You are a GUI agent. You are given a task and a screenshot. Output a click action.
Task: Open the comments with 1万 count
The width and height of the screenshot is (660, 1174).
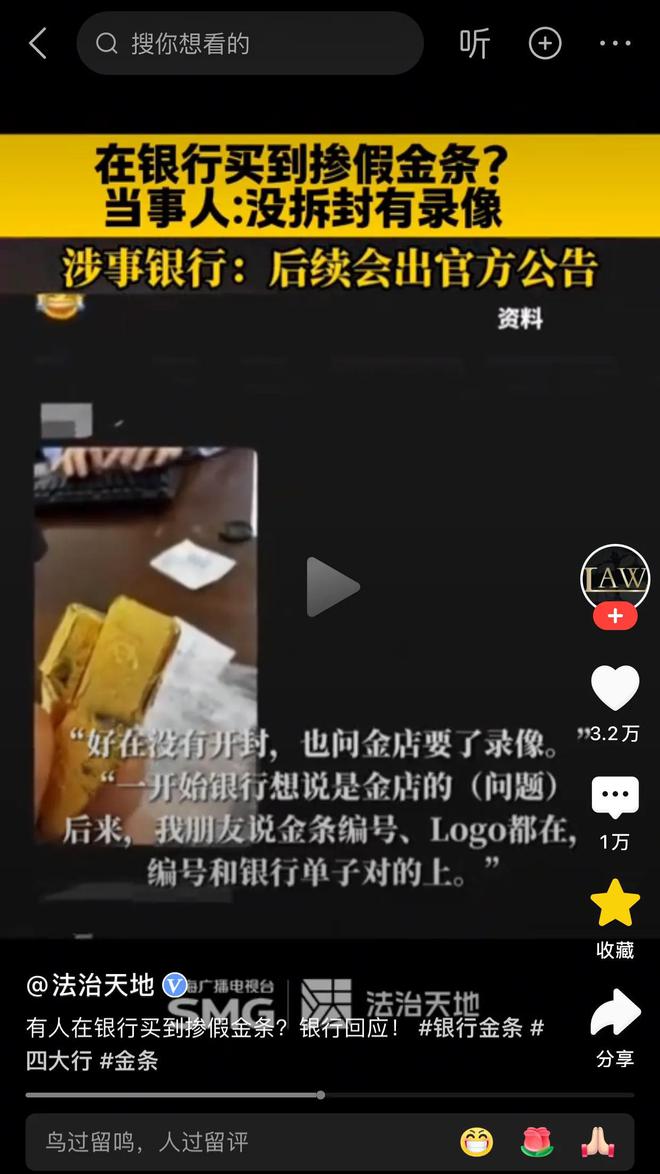pyautogui.click(x=615, y=798)
